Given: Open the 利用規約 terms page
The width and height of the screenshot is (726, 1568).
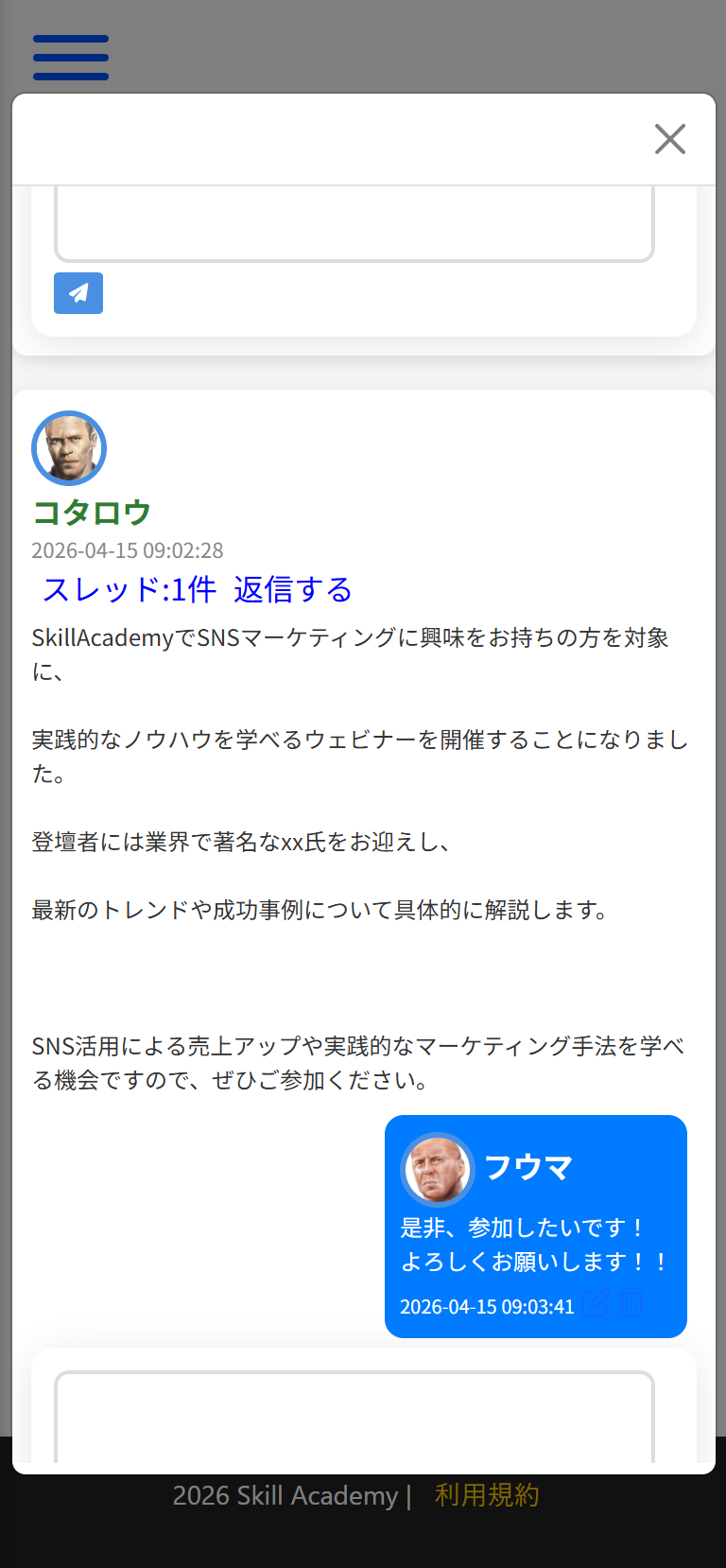Looking at the screenshot, I should (485, 1495).
